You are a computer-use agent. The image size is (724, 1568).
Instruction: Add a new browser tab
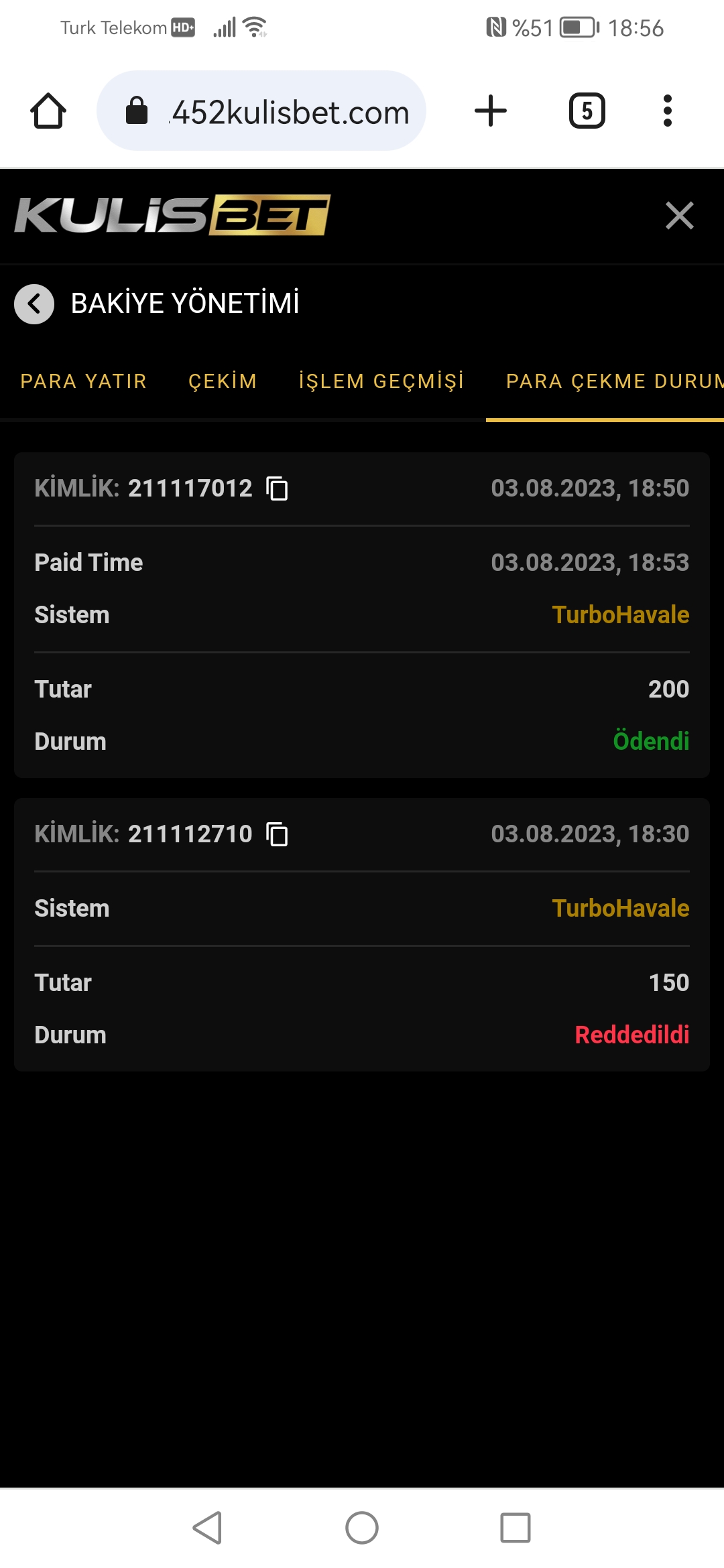click(x=491, y=111)
